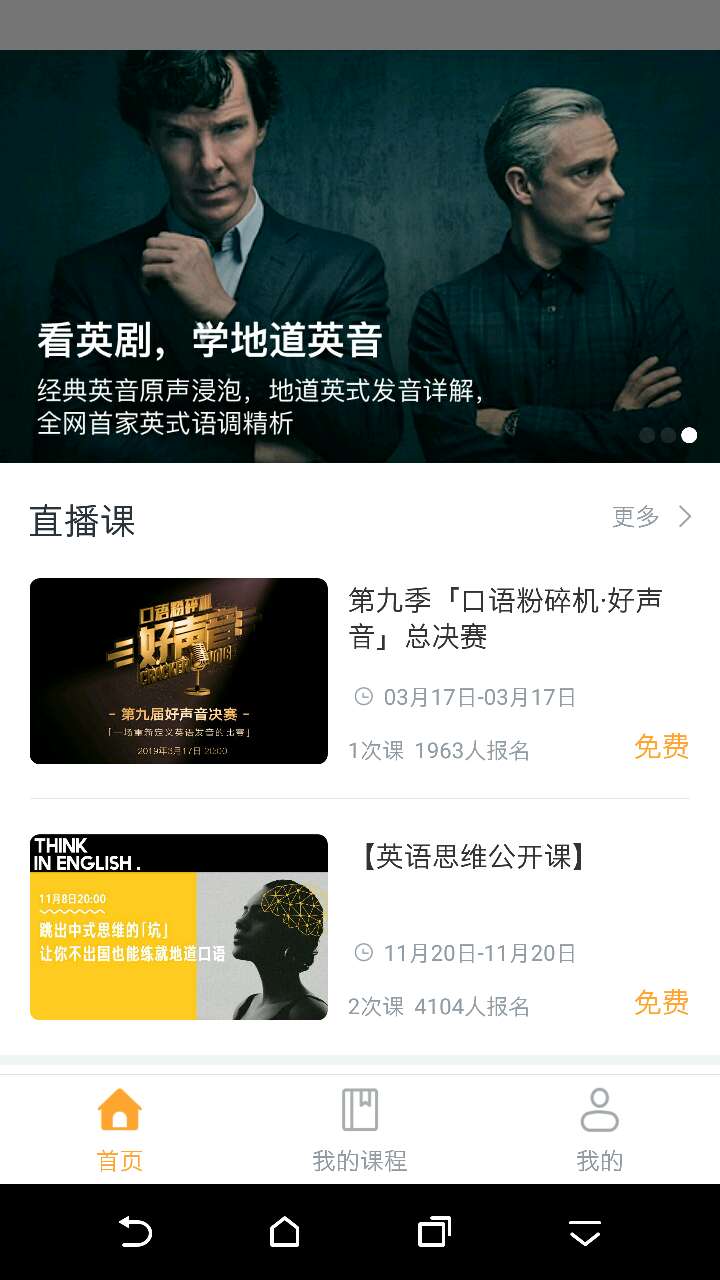The width and height of the screenshot is (720, 1280).
Task: Open the 好声音决赛 course thumbnail
Action: pyautogui.click(x=178, y=670)
